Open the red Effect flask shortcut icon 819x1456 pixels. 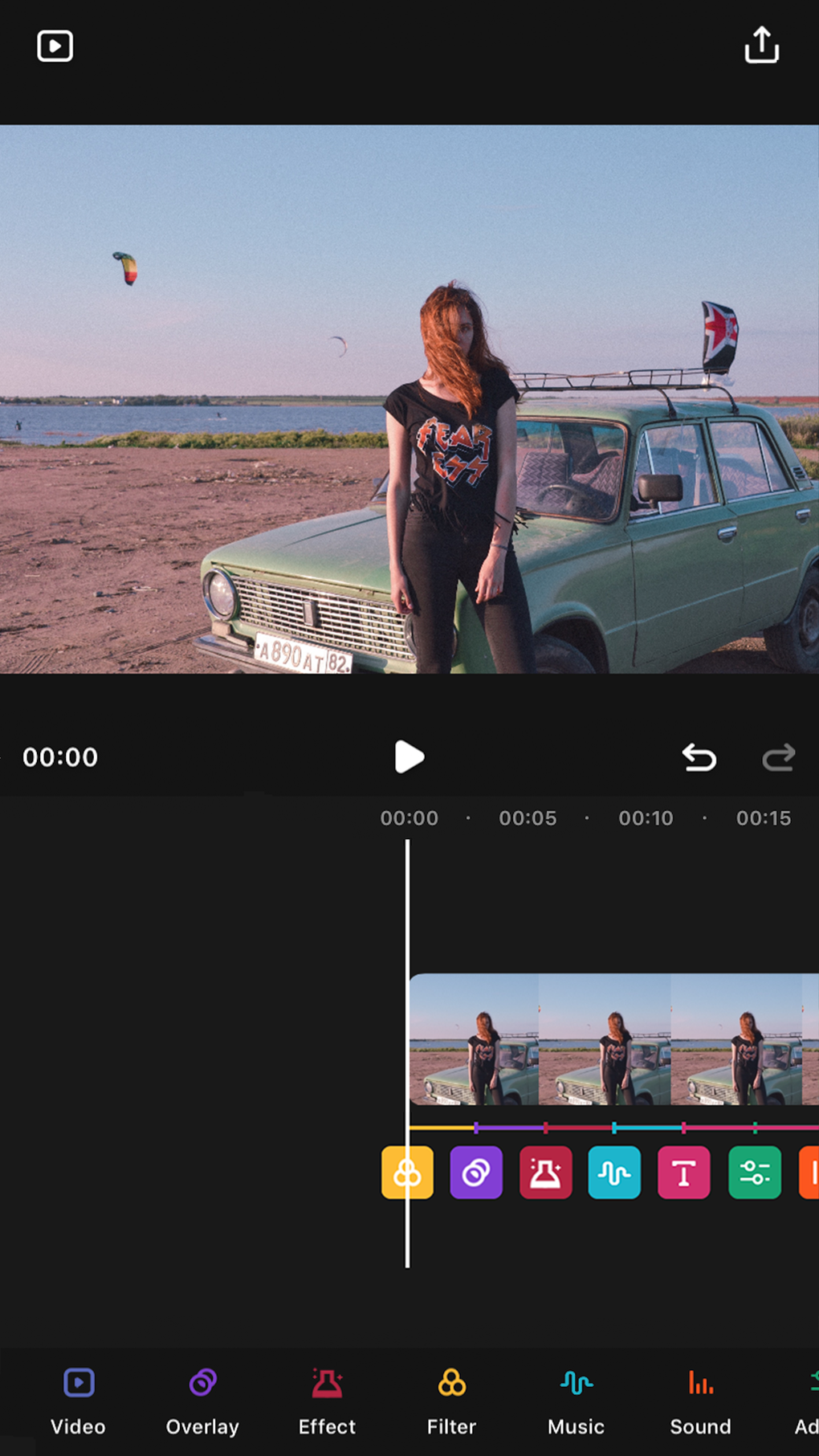[x=545, y=1173]
